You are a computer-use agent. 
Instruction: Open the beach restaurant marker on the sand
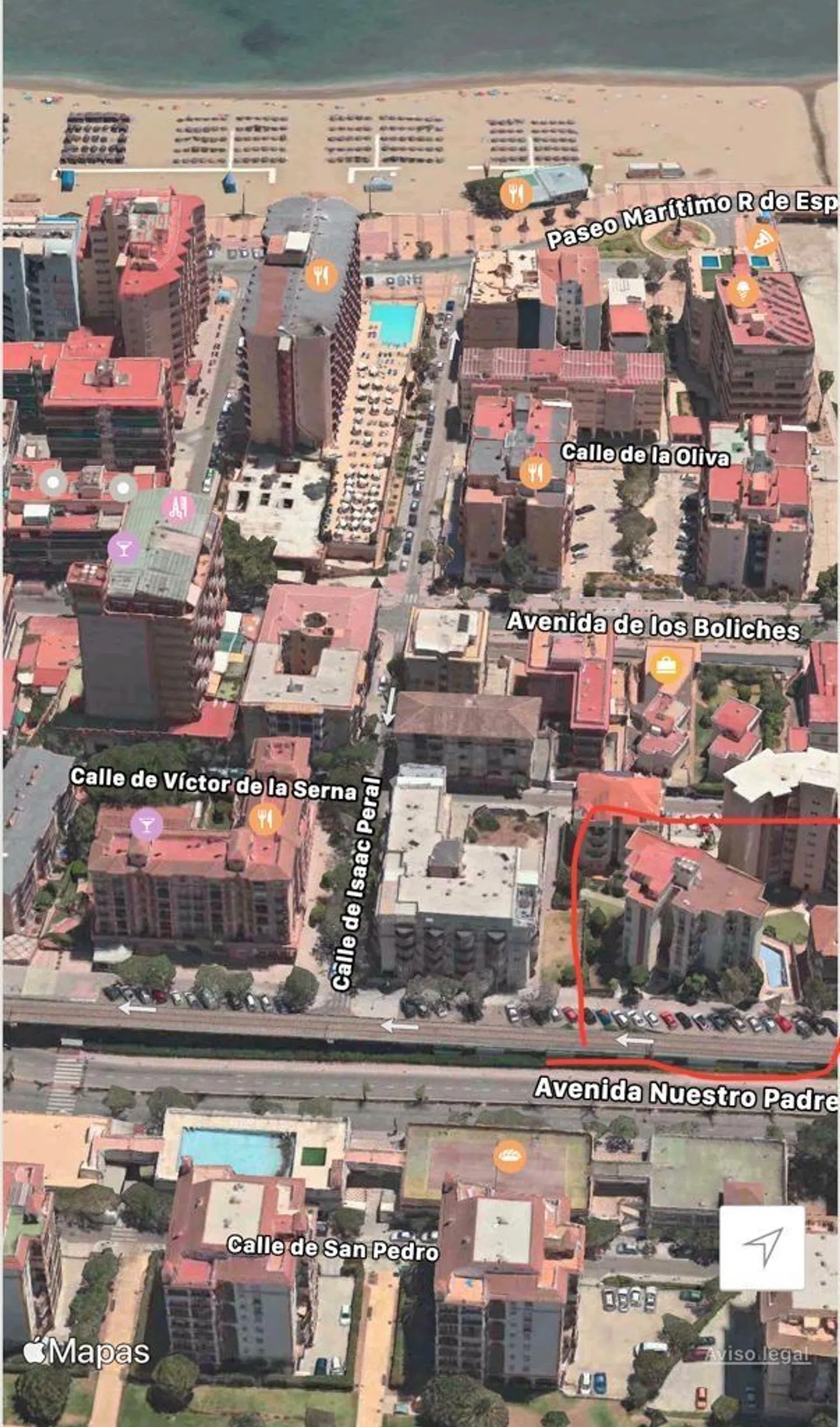pos(516,194)
